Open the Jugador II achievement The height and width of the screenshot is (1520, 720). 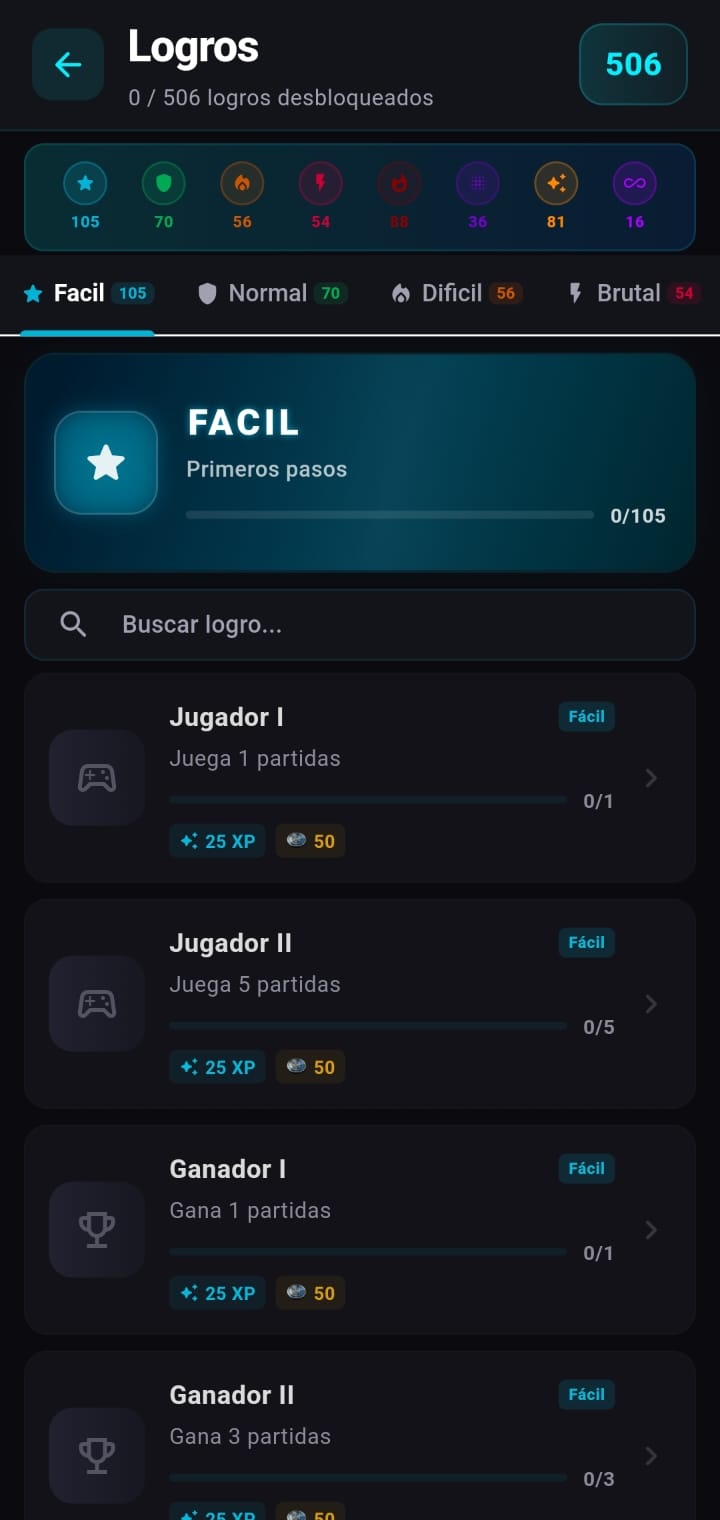(x=360, y=1004)
